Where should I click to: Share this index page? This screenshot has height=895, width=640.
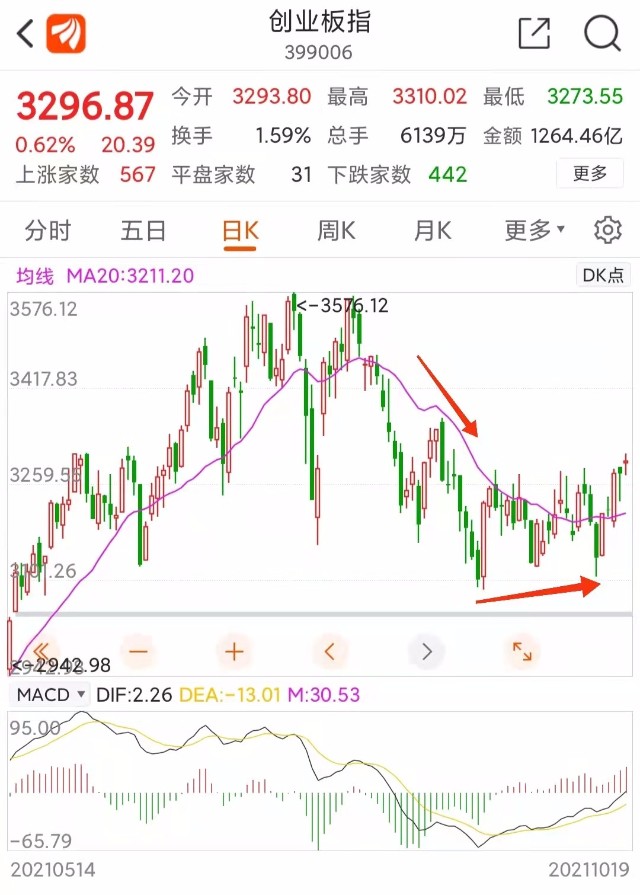535,34
